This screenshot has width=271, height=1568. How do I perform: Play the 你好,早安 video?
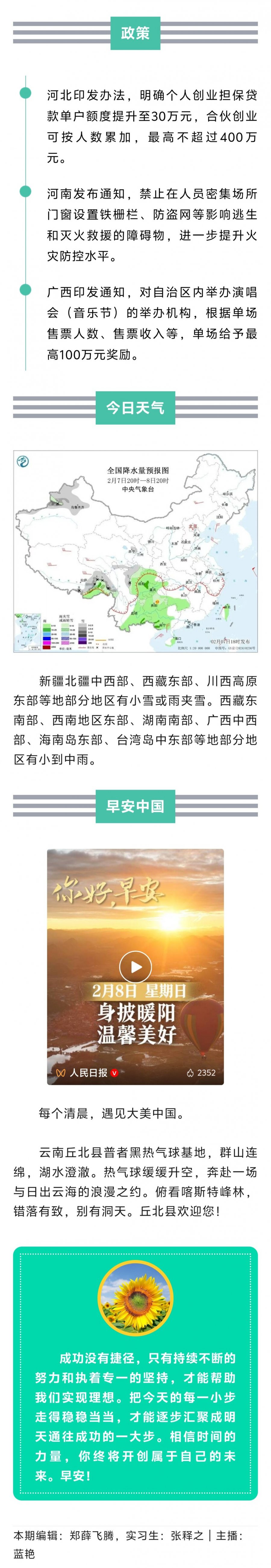pyautogui.click(x=135, y=967)
